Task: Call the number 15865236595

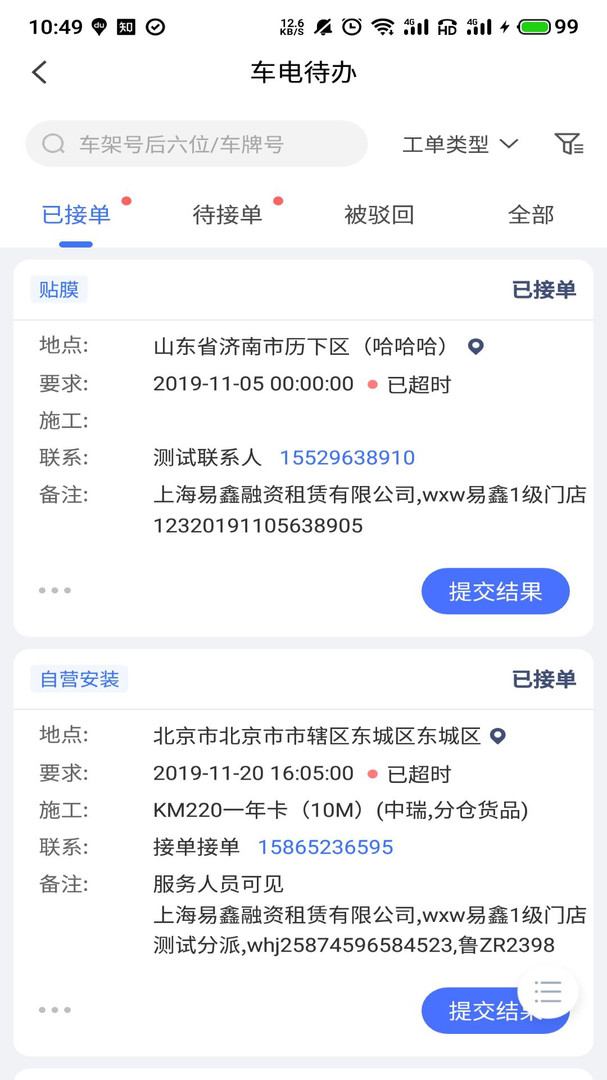Action: point(325,847)
